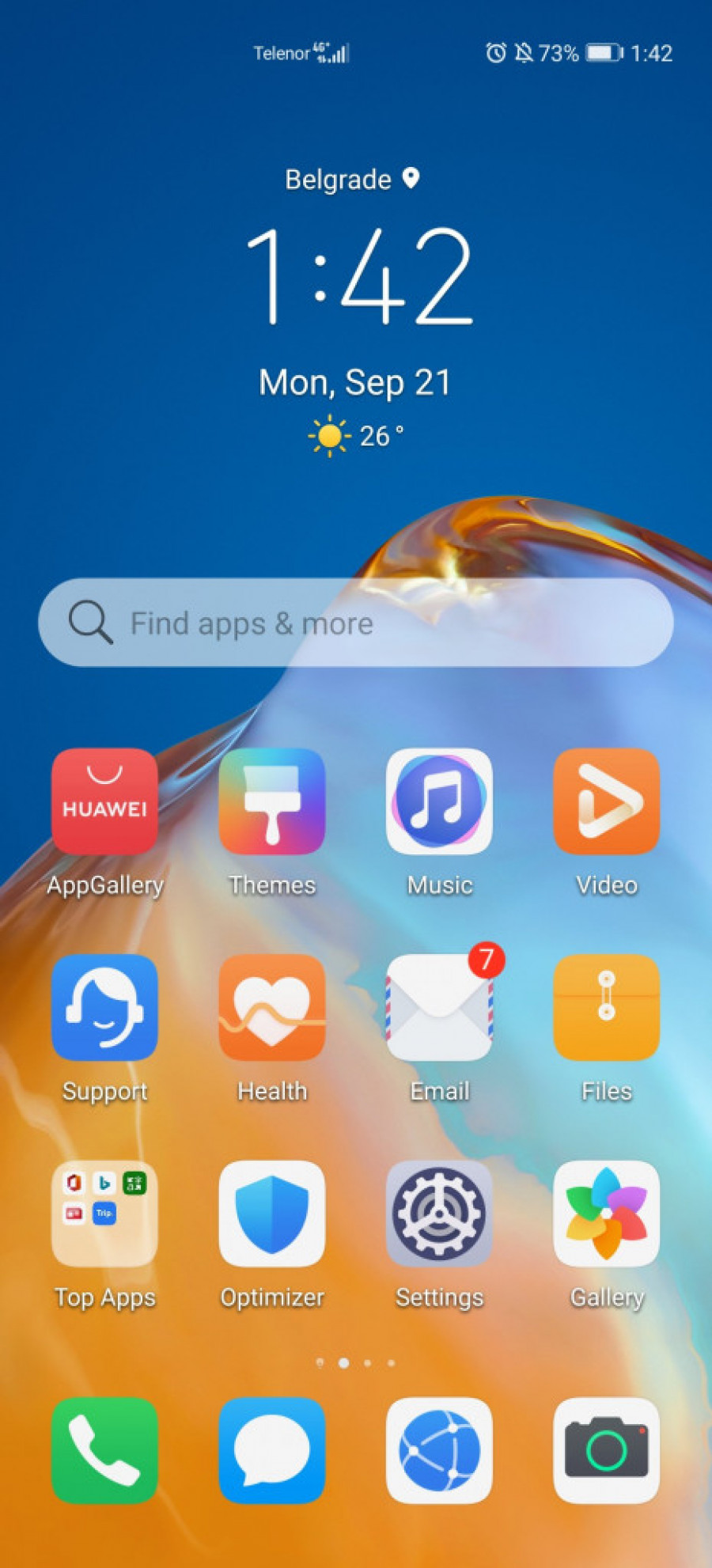Open the Support app

[104, 1007]
